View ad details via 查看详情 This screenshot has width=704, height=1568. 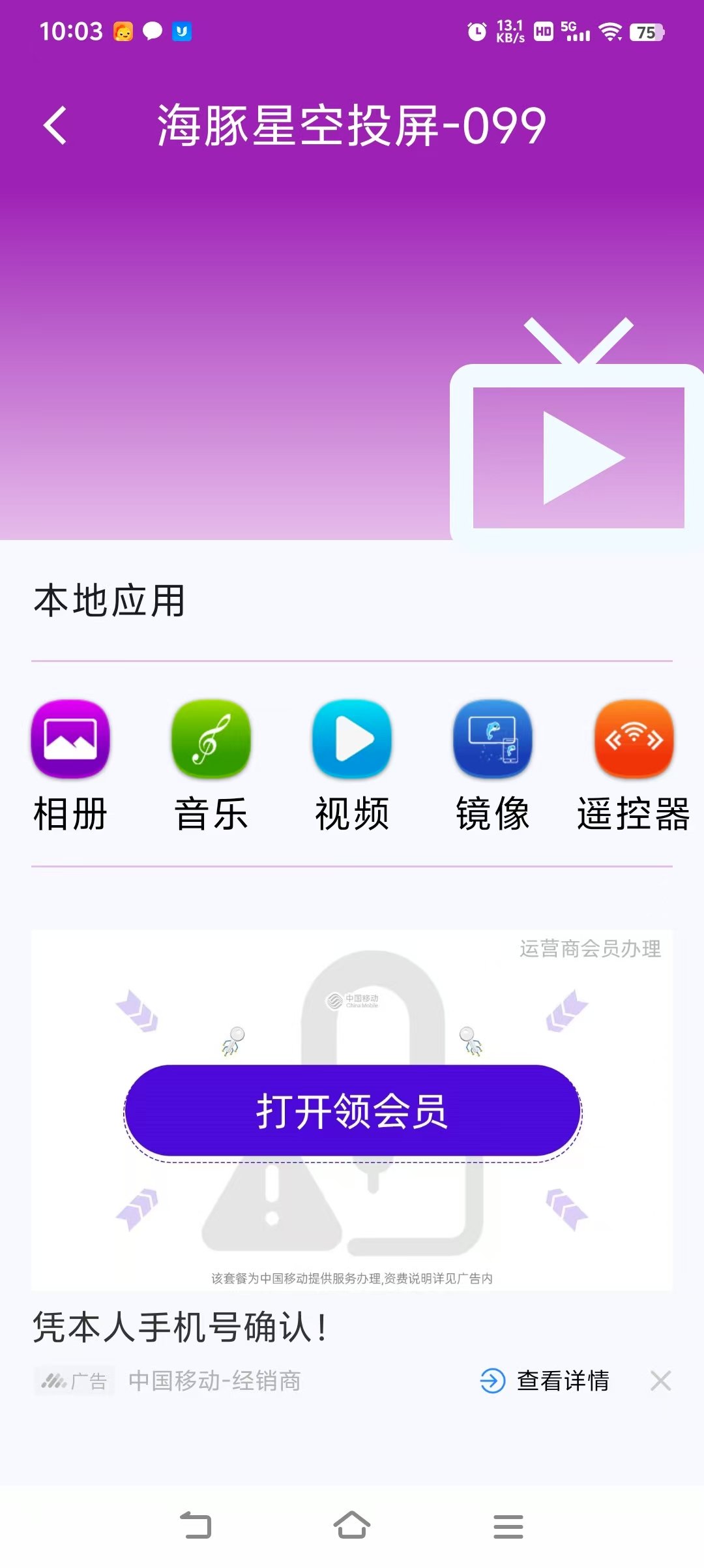click(x=546, y=1381)
